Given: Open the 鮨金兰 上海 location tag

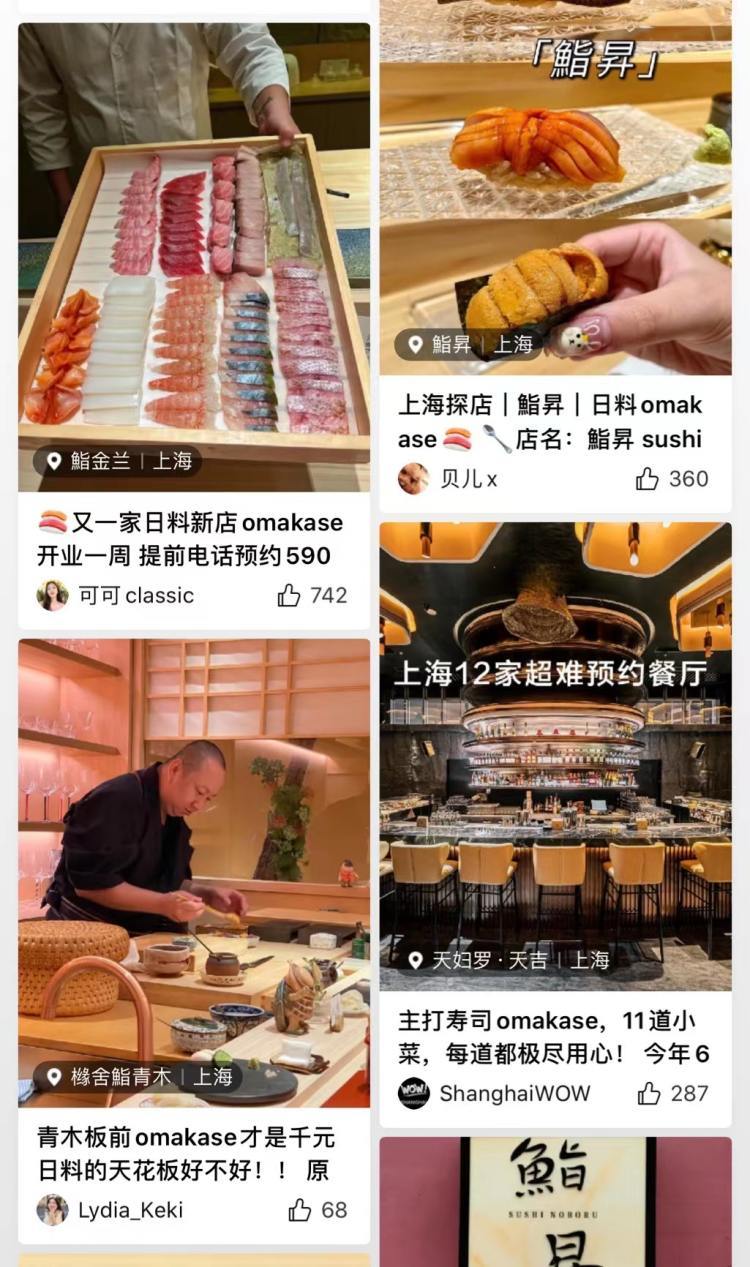Looking at the screenshot, I should click(118, 461).
